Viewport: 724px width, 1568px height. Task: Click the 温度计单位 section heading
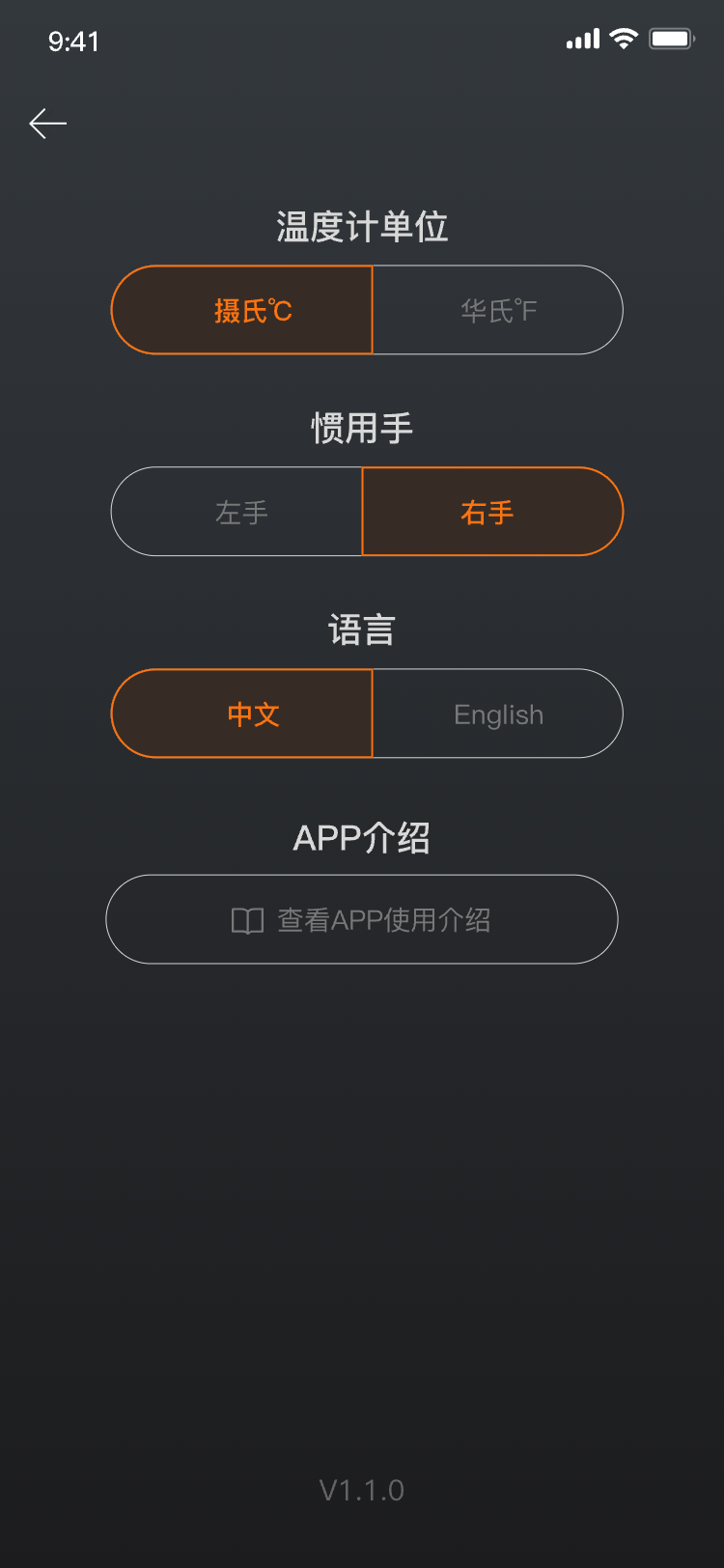coord(361,226)
